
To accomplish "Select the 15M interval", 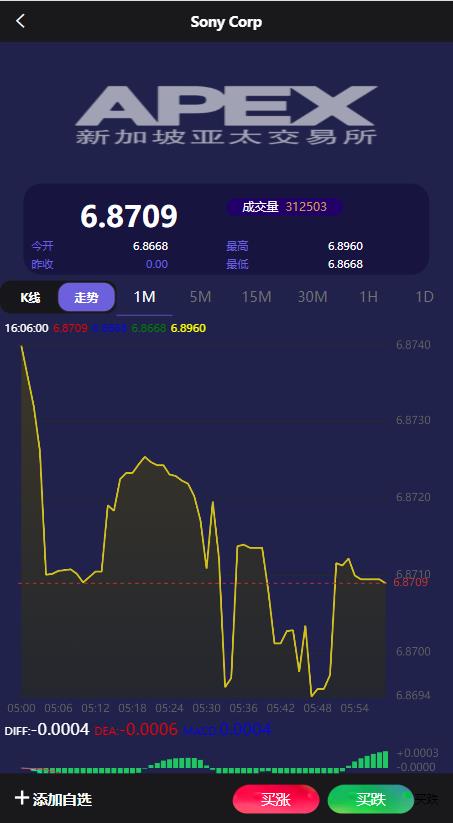I will pyautogui.click(x=256, y=297).
